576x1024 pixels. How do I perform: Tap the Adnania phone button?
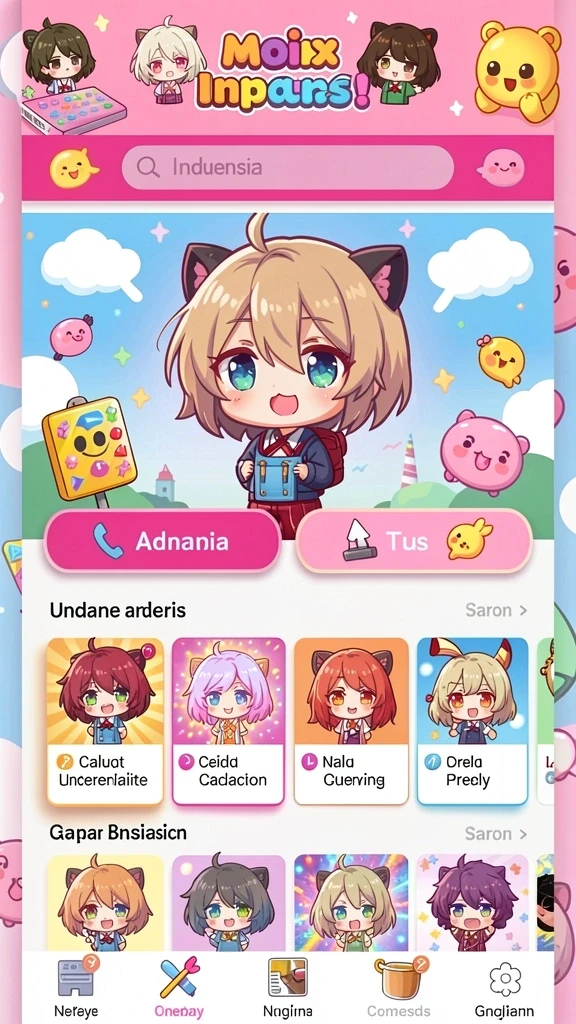point(163,541)
